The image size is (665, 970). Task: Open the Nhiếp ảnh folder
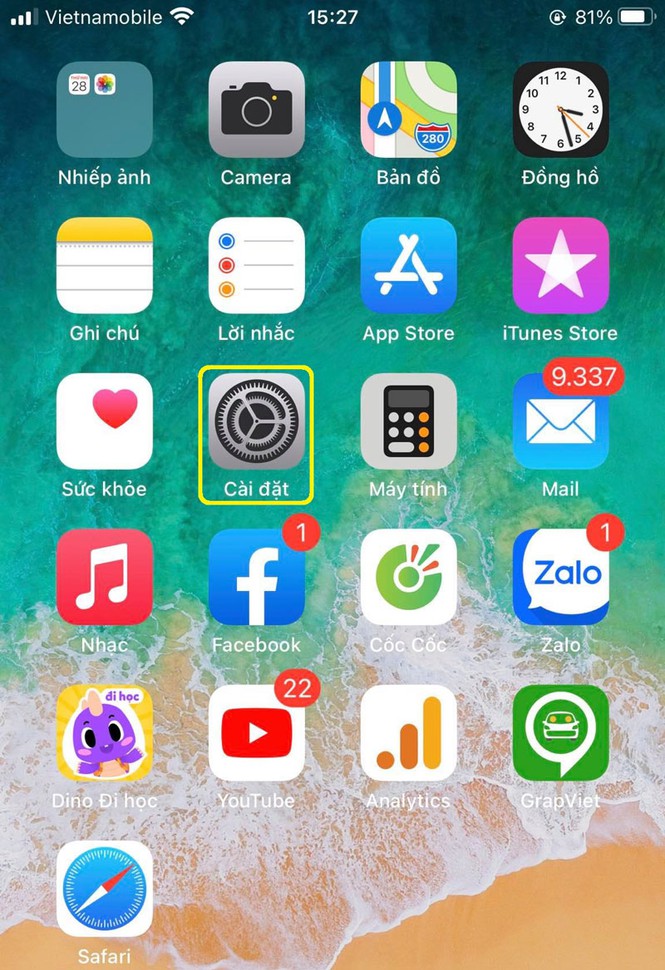click(x=105, y=110)
